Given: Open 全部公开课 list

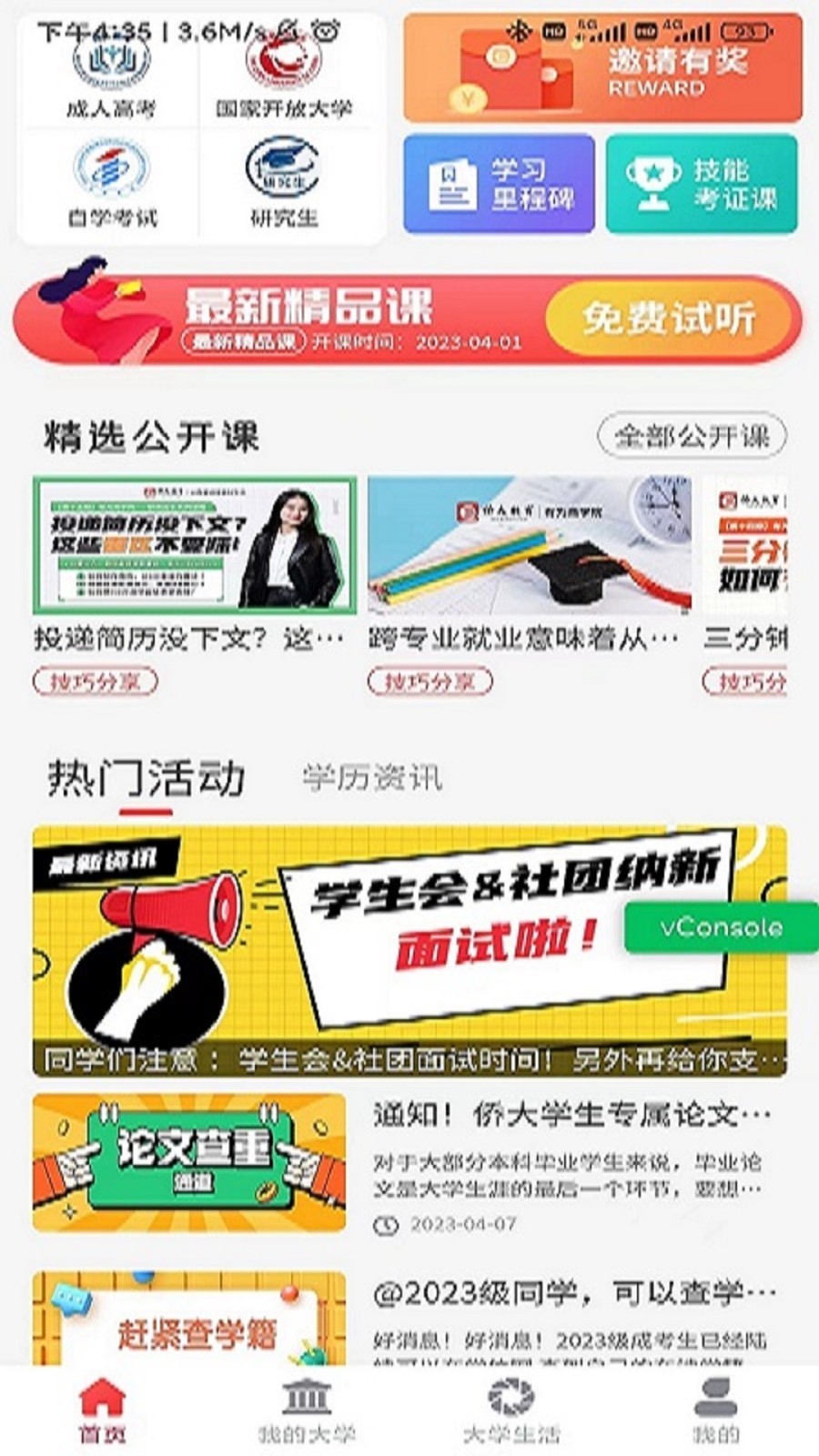Looking at the screenshot, I should (692, 437).
